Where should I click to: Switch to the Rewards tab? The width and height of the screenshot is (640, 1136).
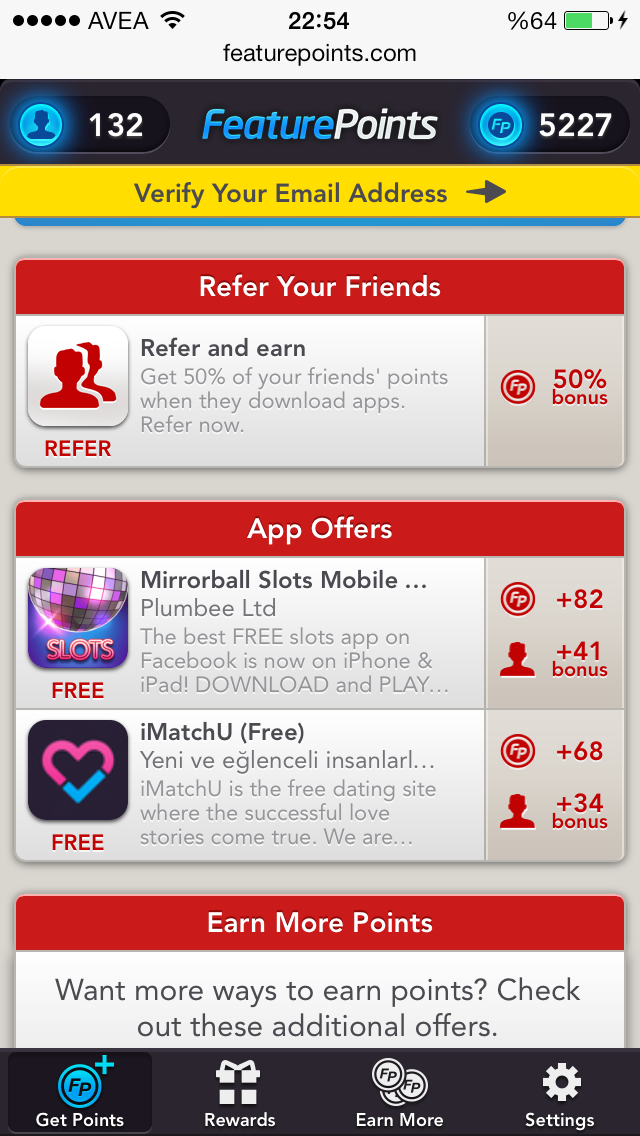click(x=240, y=1094)
